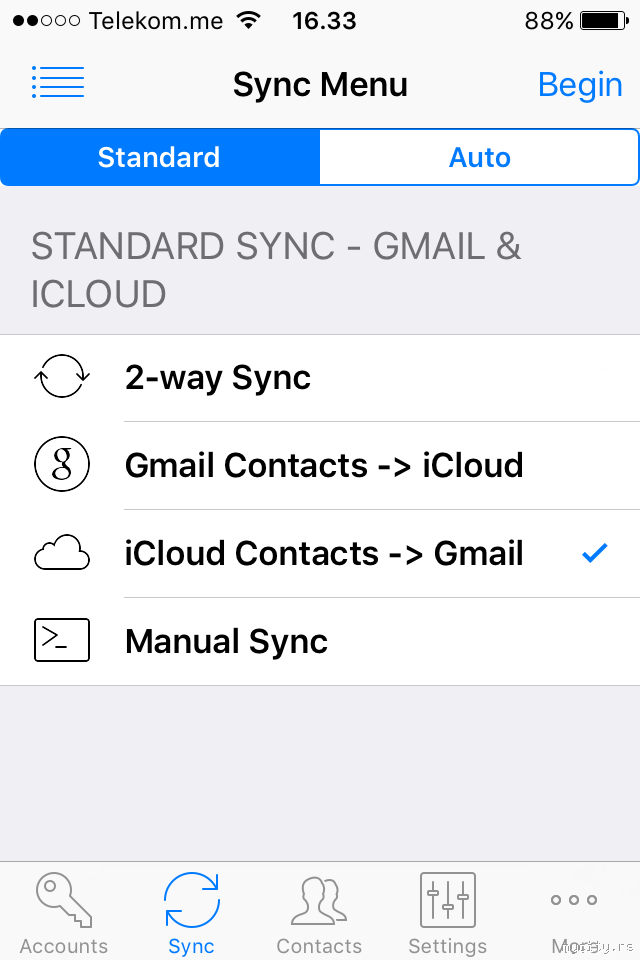Tap the Sync tab in bottom bar
The width and height of the screenshot is (640, 960).
tap(192, 912)
